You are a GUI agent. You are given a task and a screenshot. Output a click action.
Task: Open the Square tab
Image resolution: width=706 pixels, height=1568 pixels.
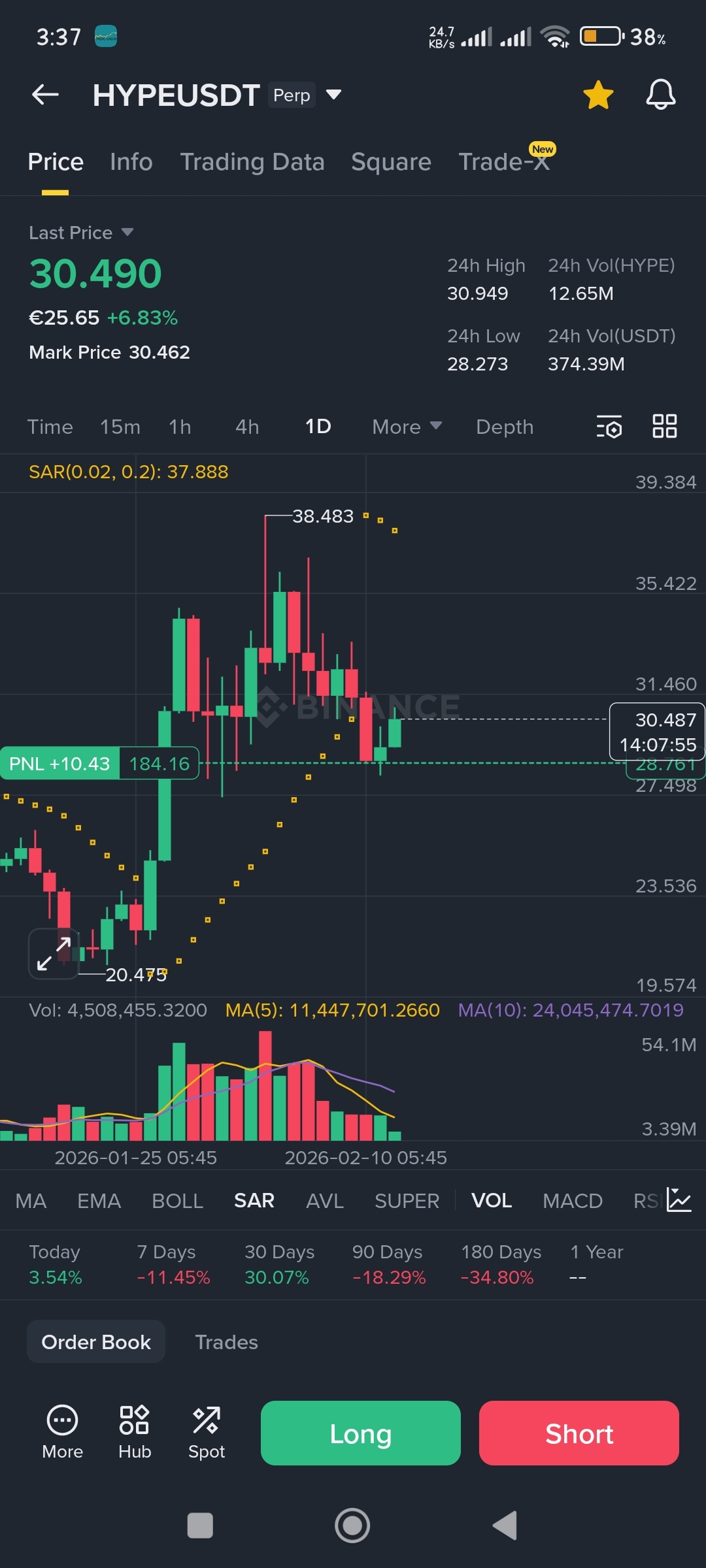tap(391, 162)
